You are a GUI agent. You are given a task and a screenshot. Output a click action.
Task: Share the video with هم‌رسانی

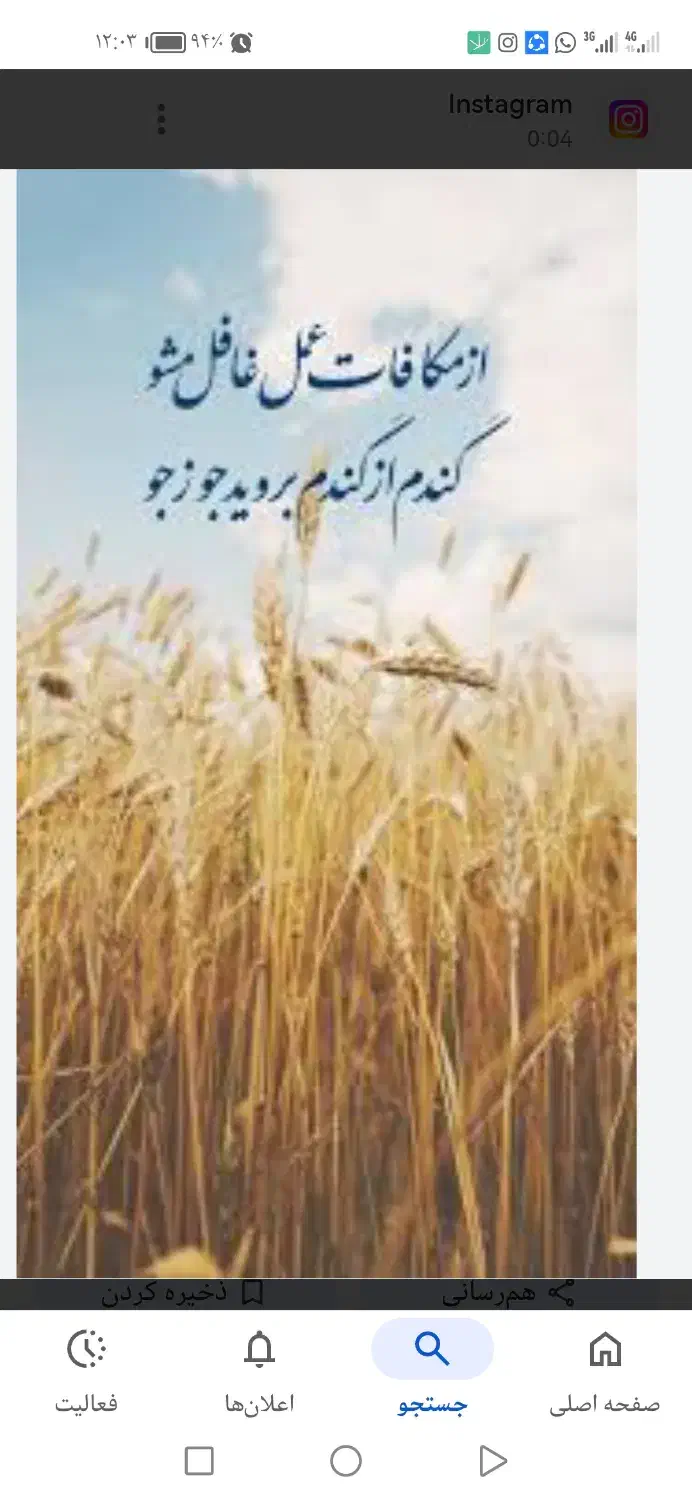pos(508,1293)
